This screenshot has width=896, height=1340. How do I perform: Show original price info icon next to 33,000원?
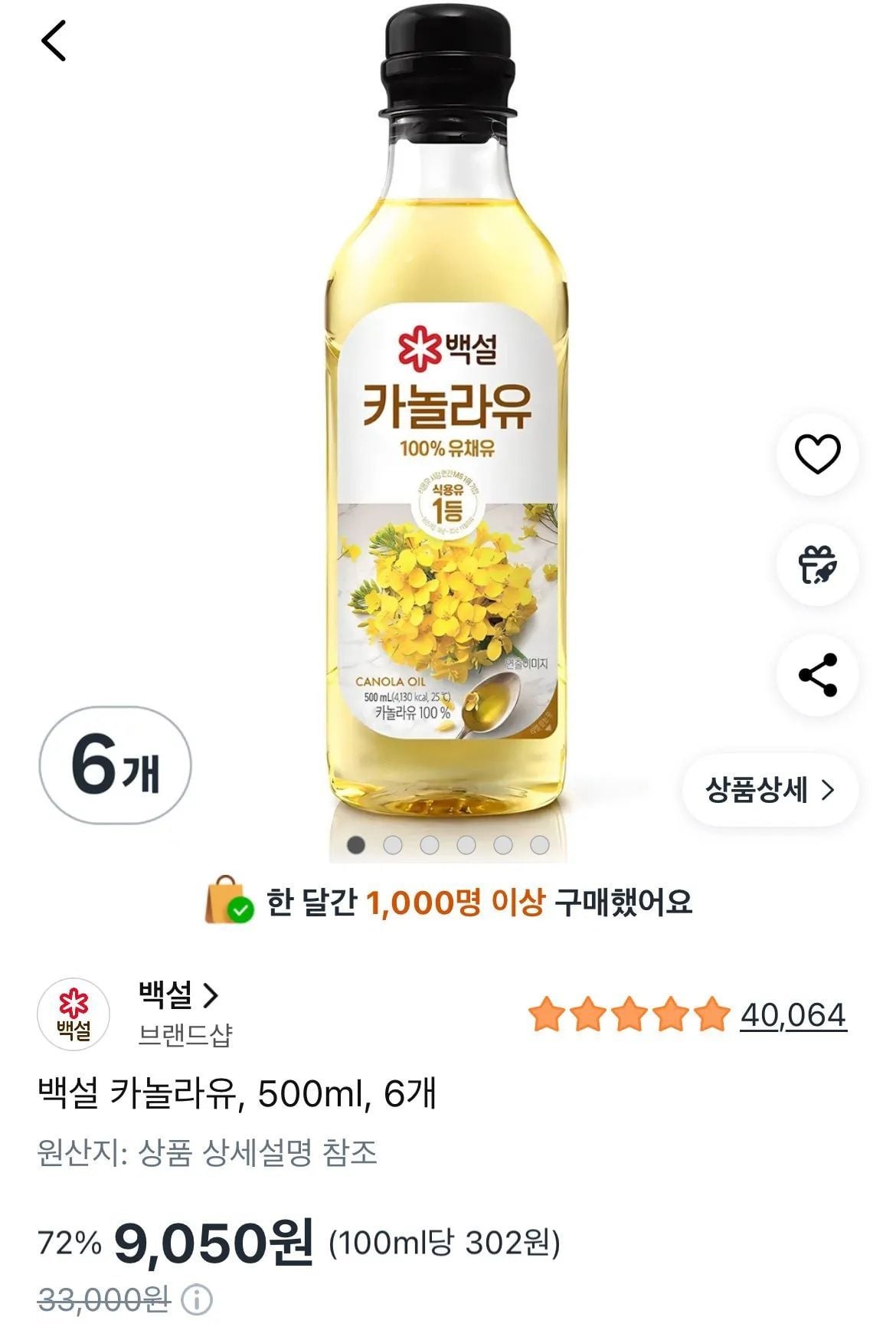pos(197,1300)
